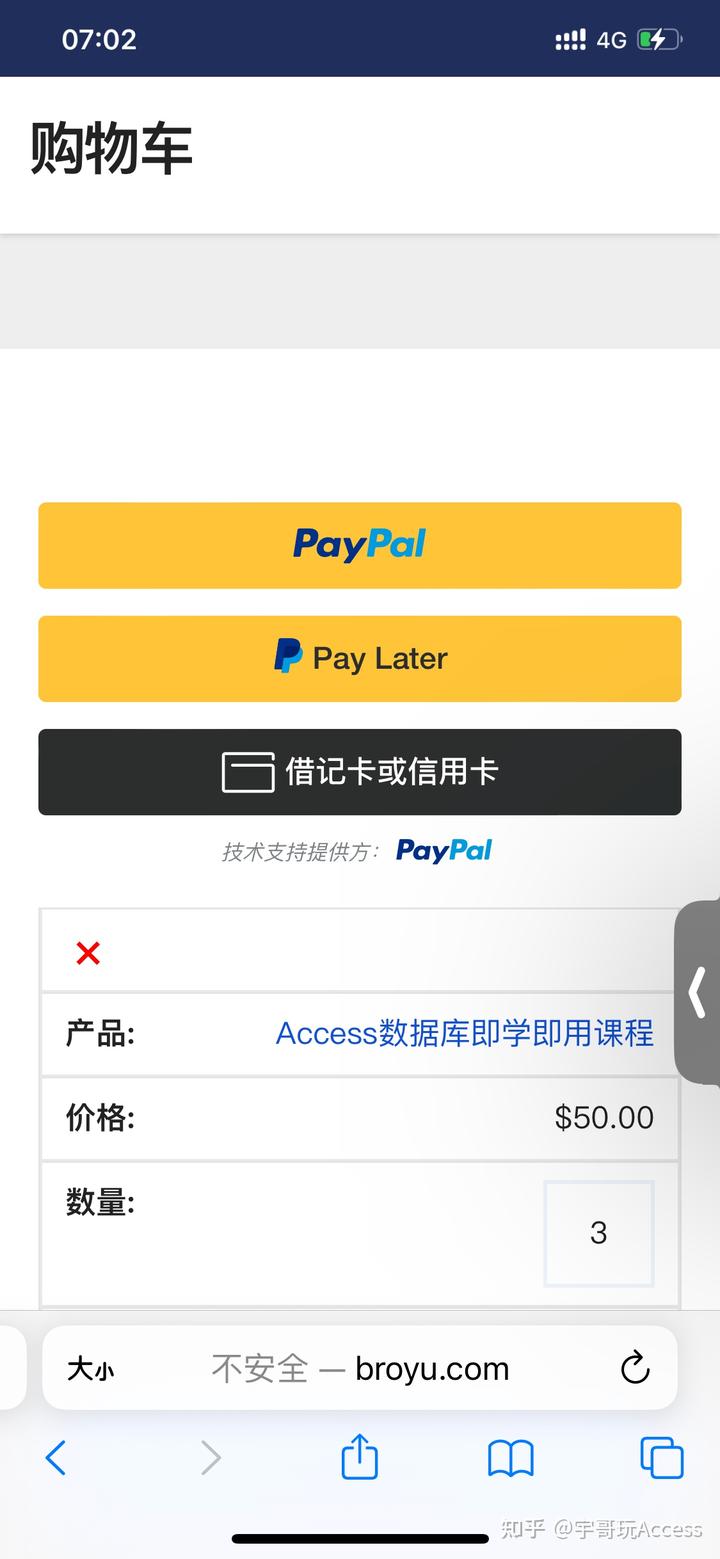
Task: Reload the page in Safari
Action: [x=635, y=1368]
